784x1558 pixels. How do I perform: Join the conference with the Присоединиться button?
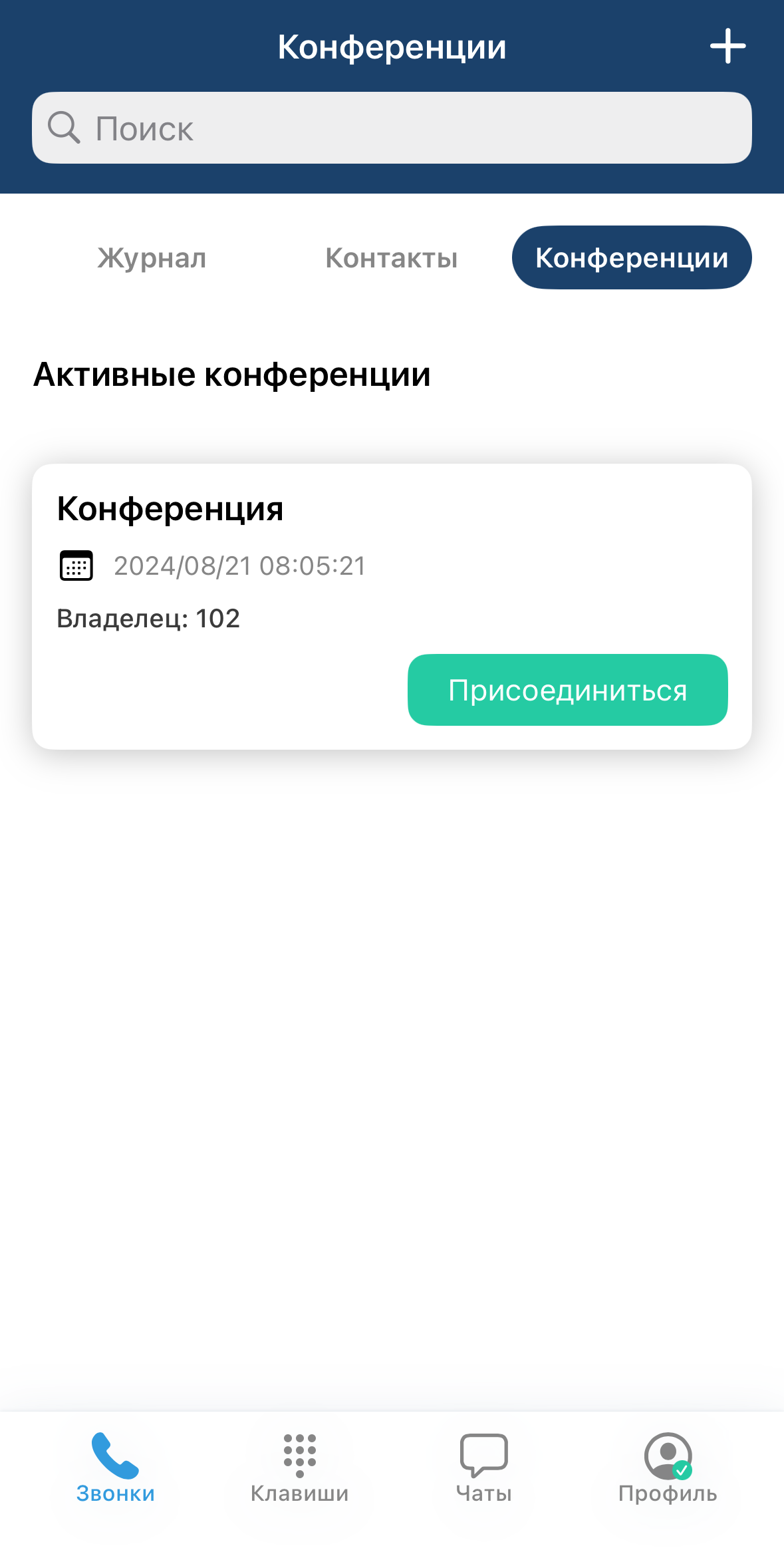coord(567,690)
